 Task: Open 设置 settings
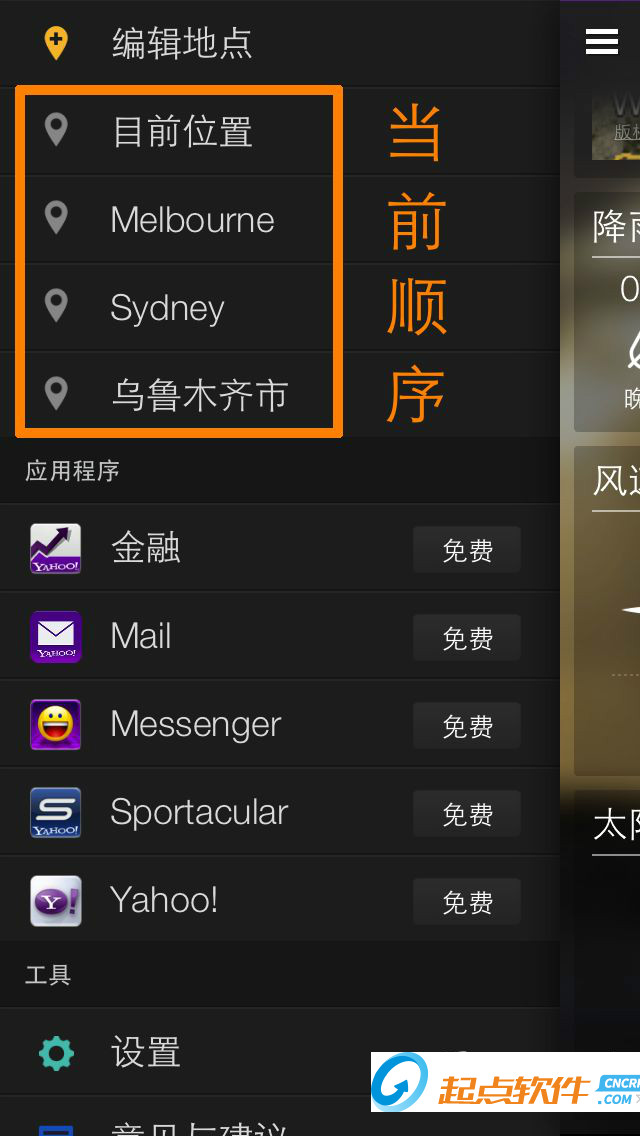(x=146, y=1052)
